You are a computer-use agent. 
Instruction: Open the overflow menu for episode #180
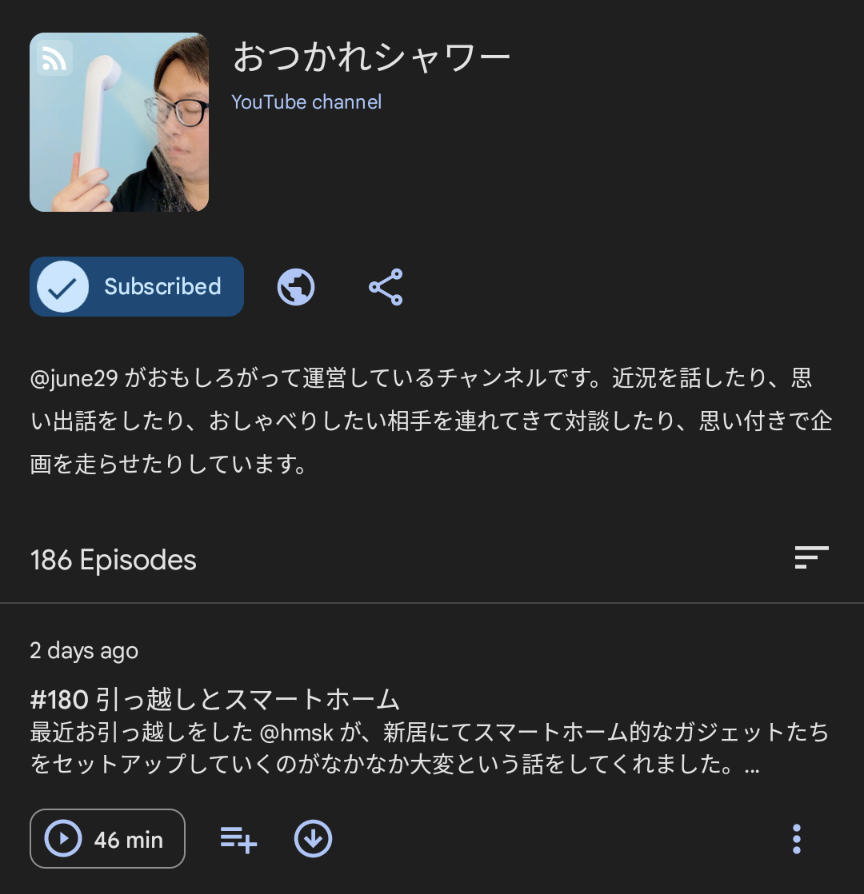pos(796,838)
